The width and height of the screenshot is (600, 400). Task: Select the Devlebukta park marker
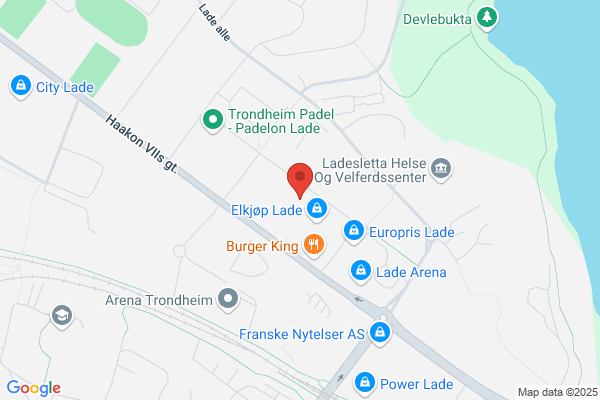click(487, 18)
